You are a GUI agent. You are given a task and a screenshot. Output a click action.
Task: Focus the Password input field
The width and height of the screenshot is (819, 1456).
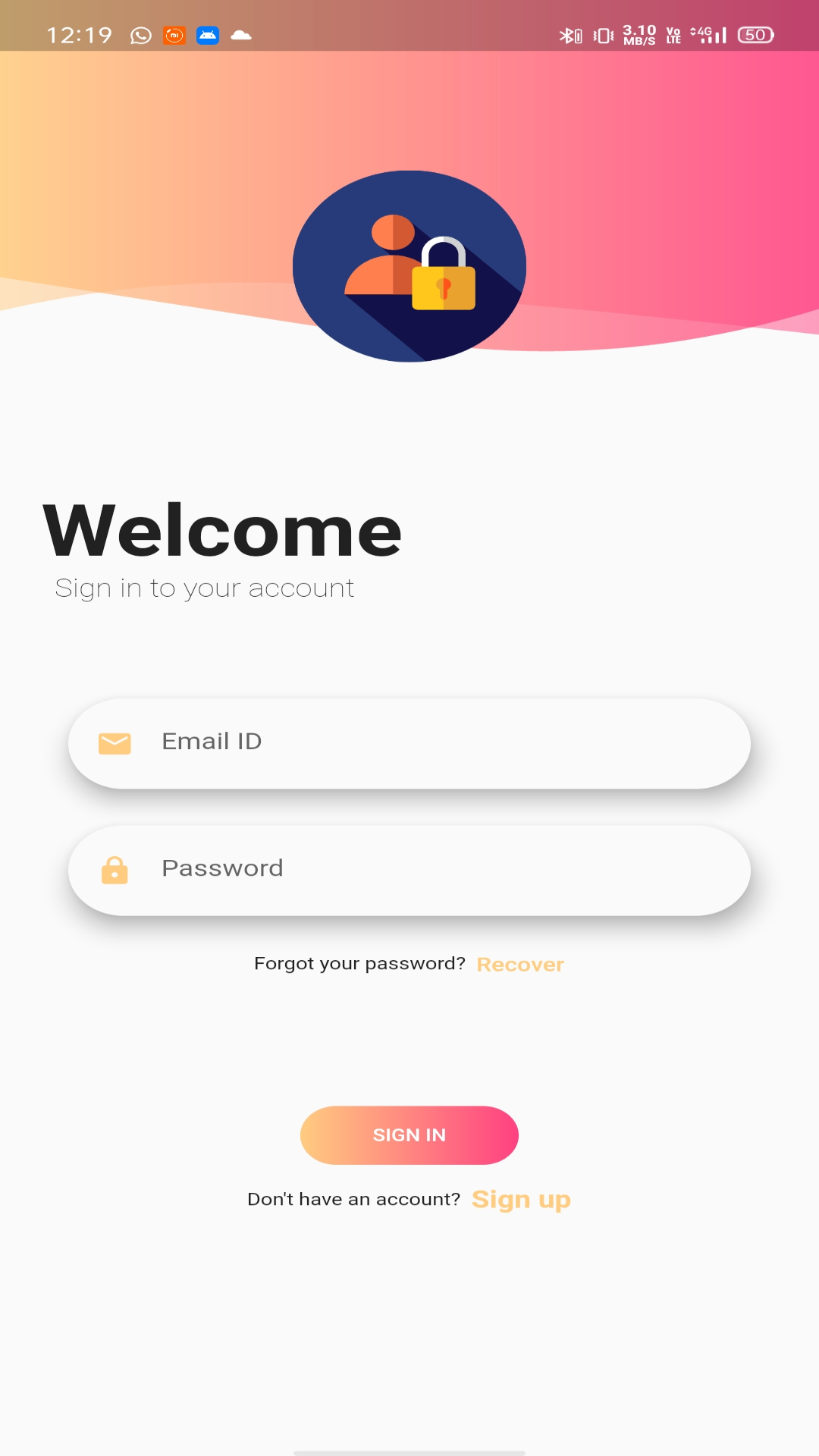(x=409, y=870)
